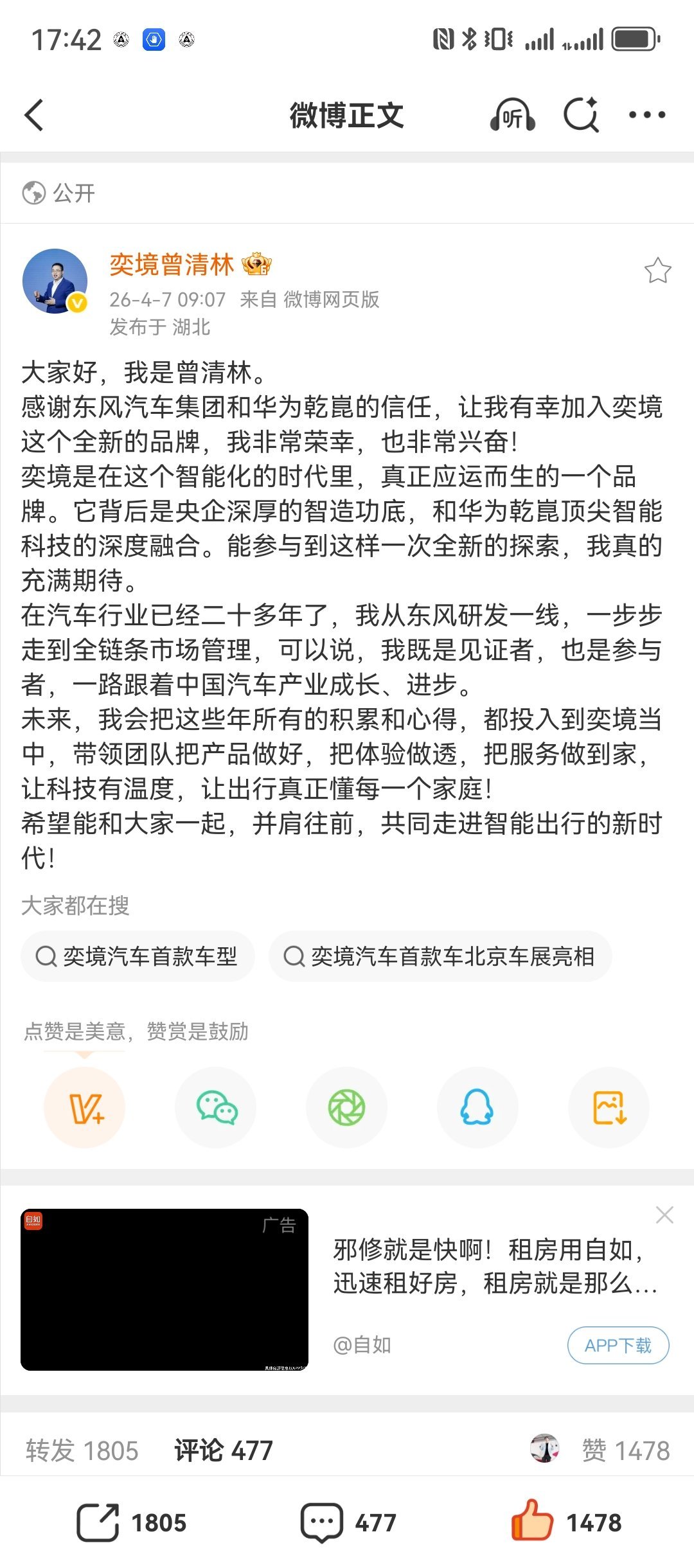Open profile of 奕境曾清林

[x=170, y=266]
